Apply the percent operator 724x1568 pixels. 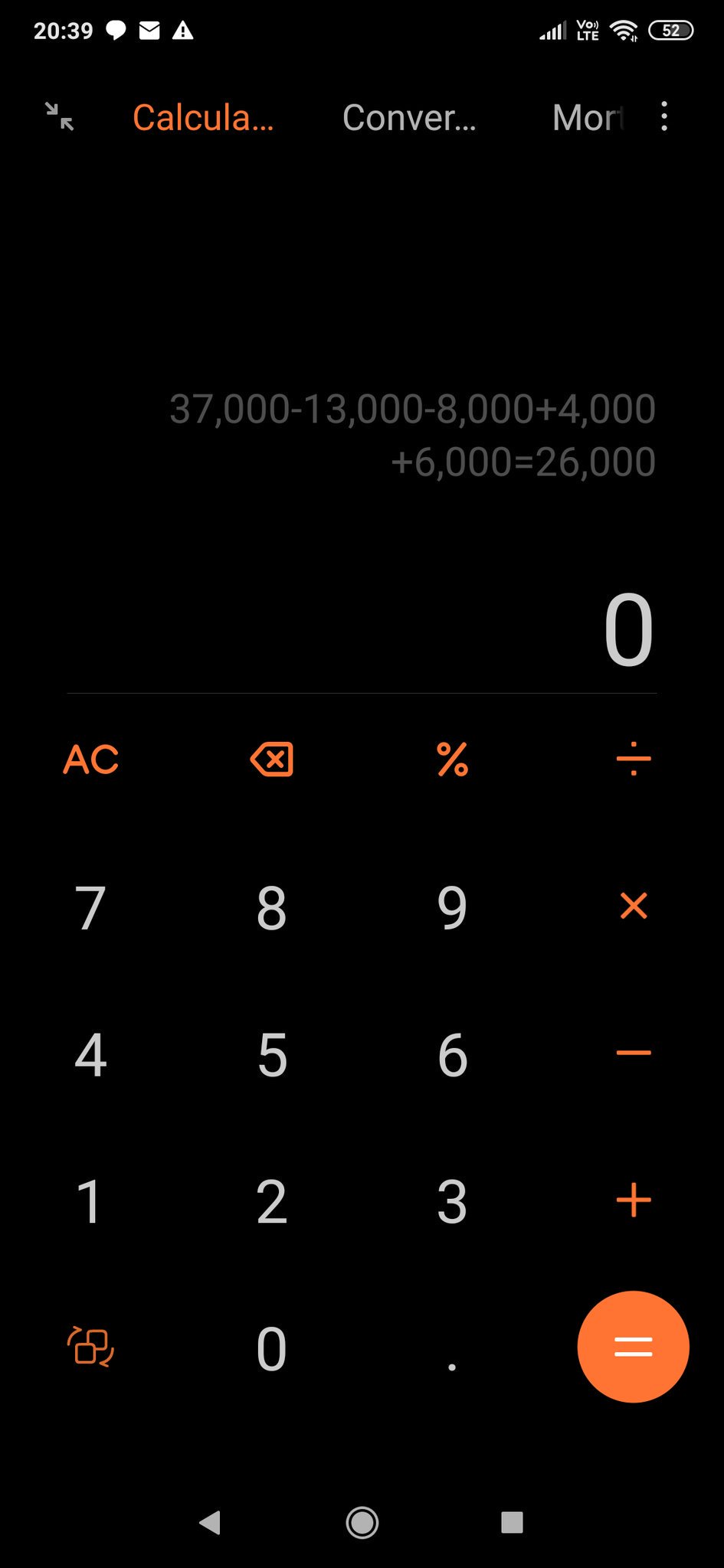(452, 759)
